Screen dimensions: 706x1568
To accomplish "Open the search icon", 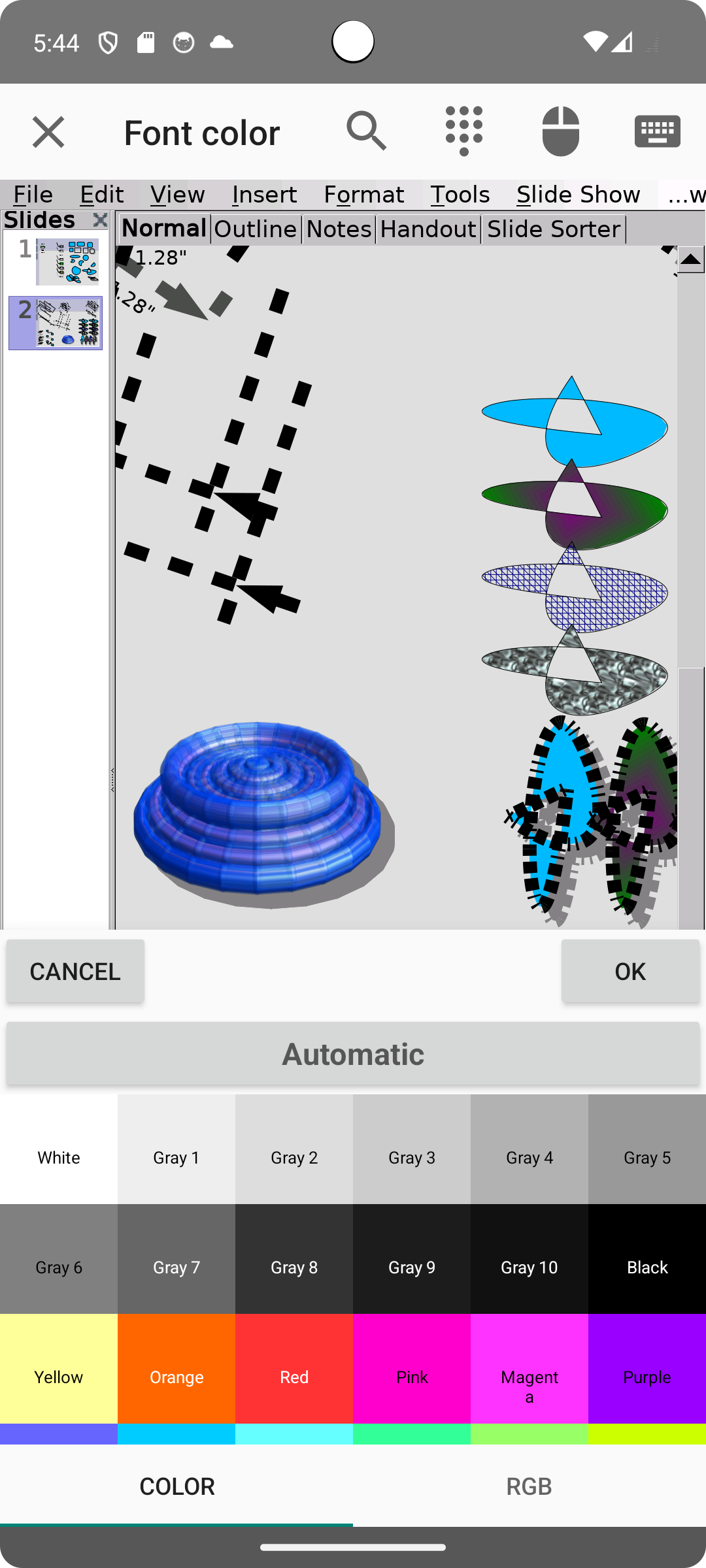I will (366, 131).
